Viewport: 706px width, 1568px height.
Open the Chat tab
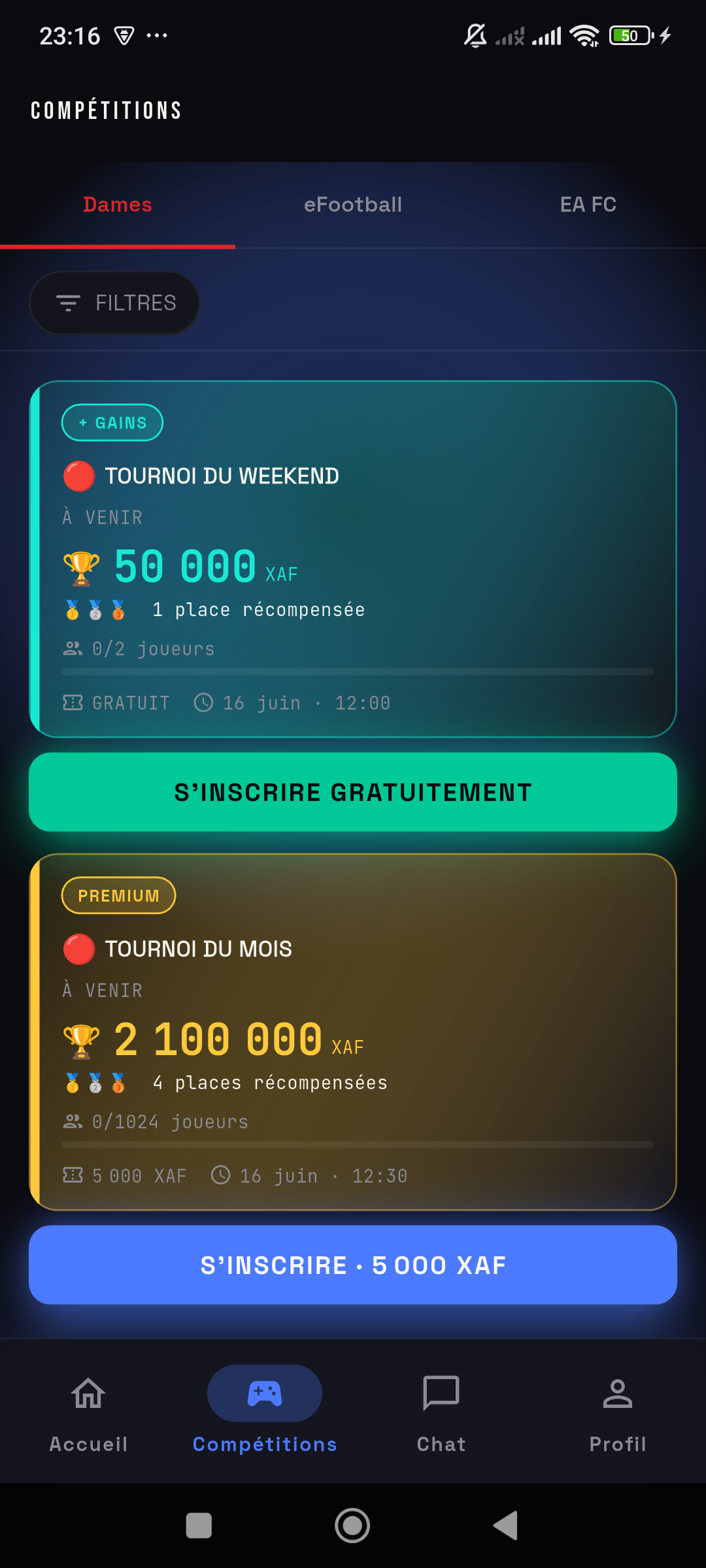coord(441,1410)
